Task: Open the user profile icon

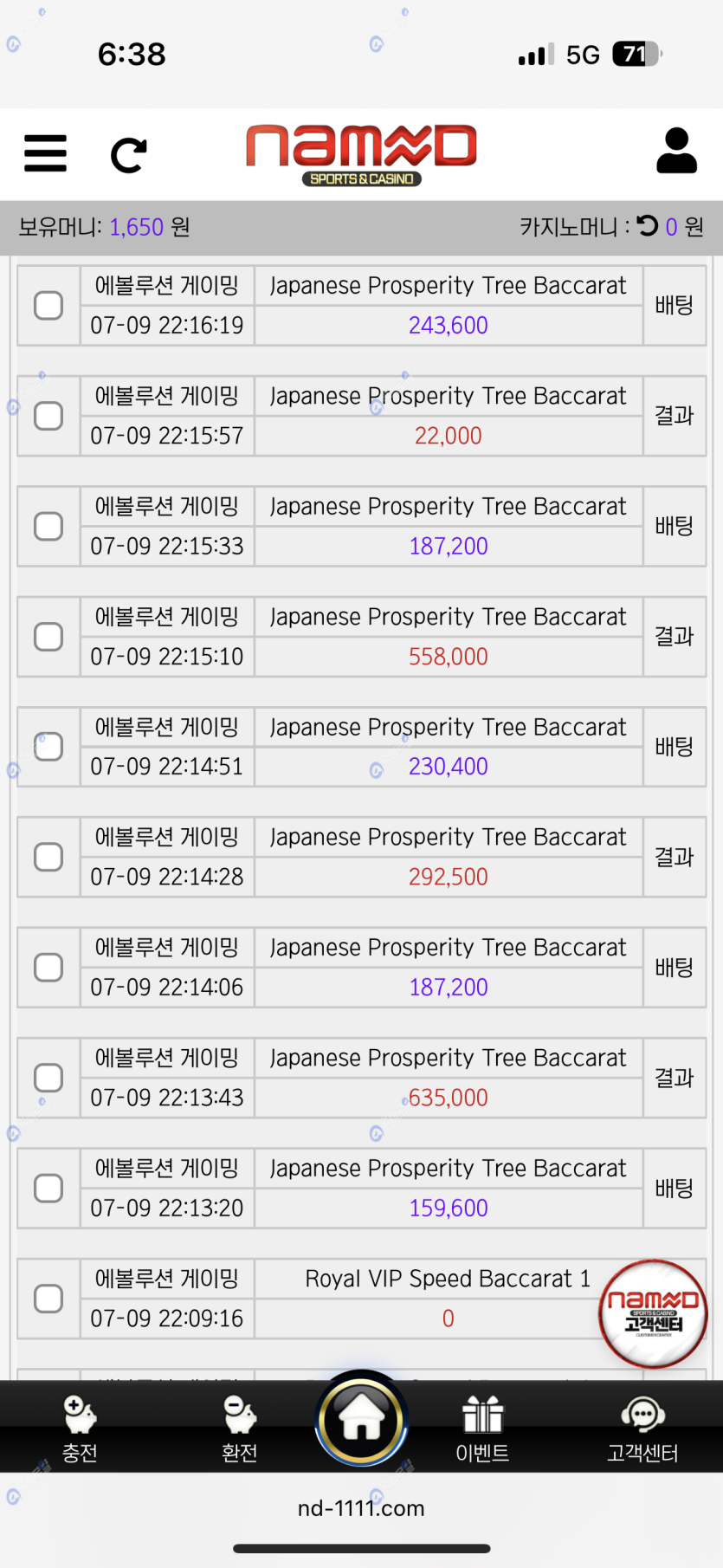Action: [676, 152]
